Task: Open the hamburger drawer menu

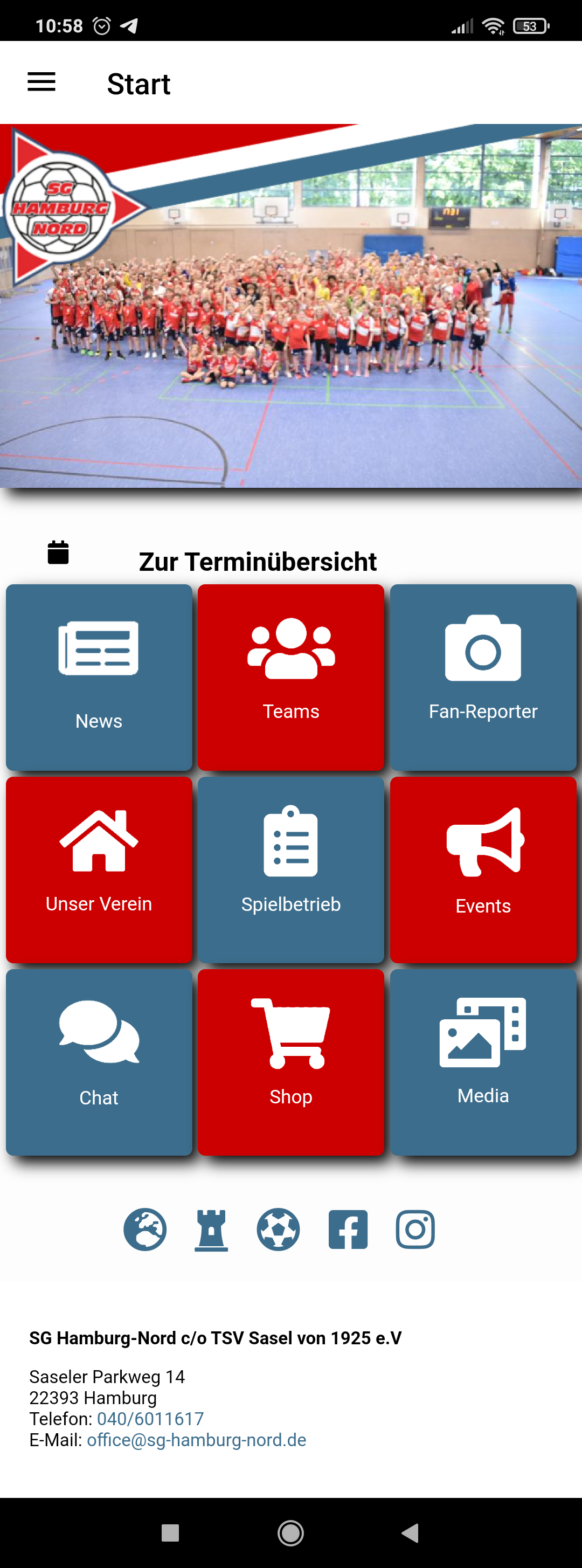Action: (41, 82)
